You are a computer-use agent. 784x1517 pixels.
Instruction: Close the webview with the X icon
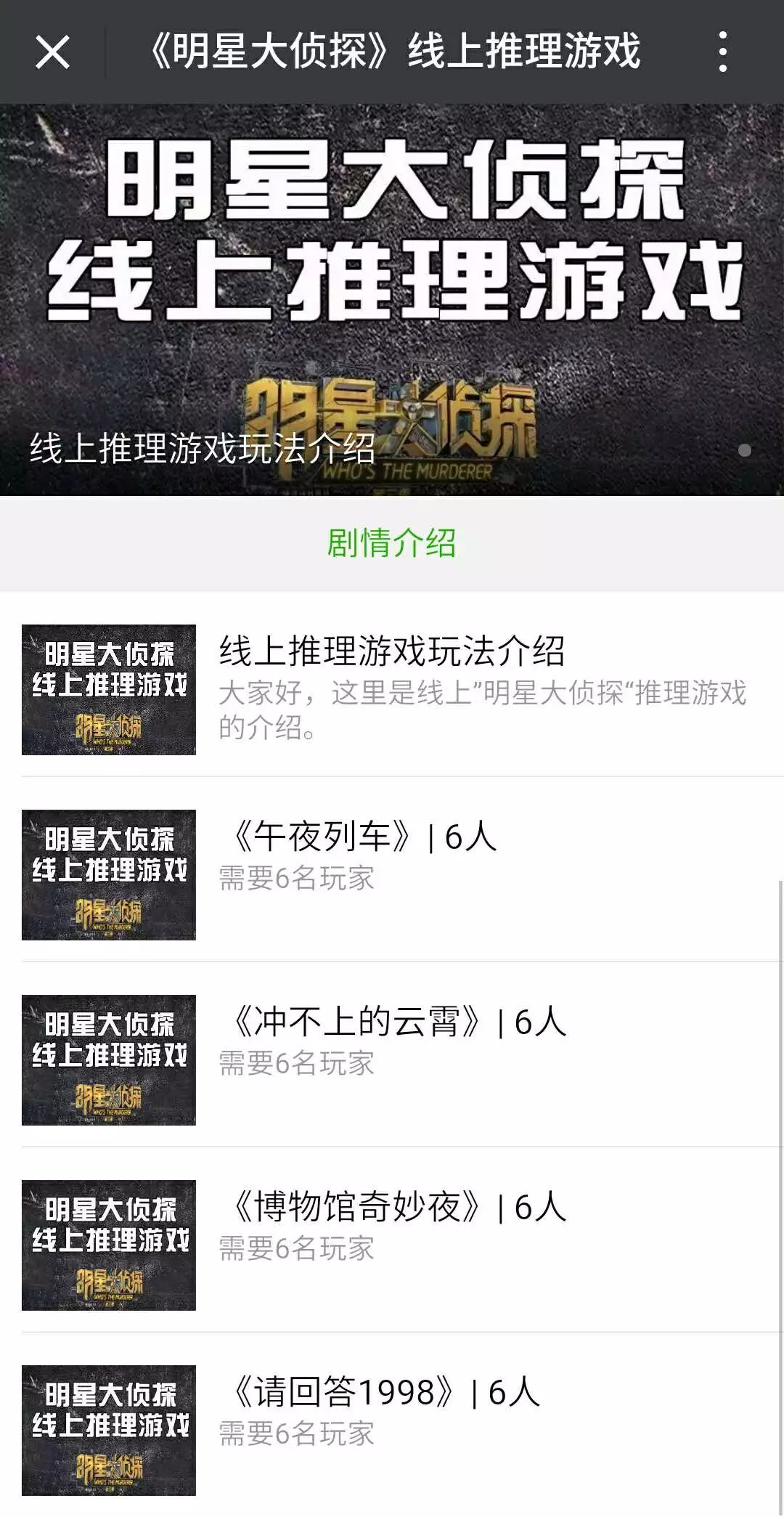point(52,52)
